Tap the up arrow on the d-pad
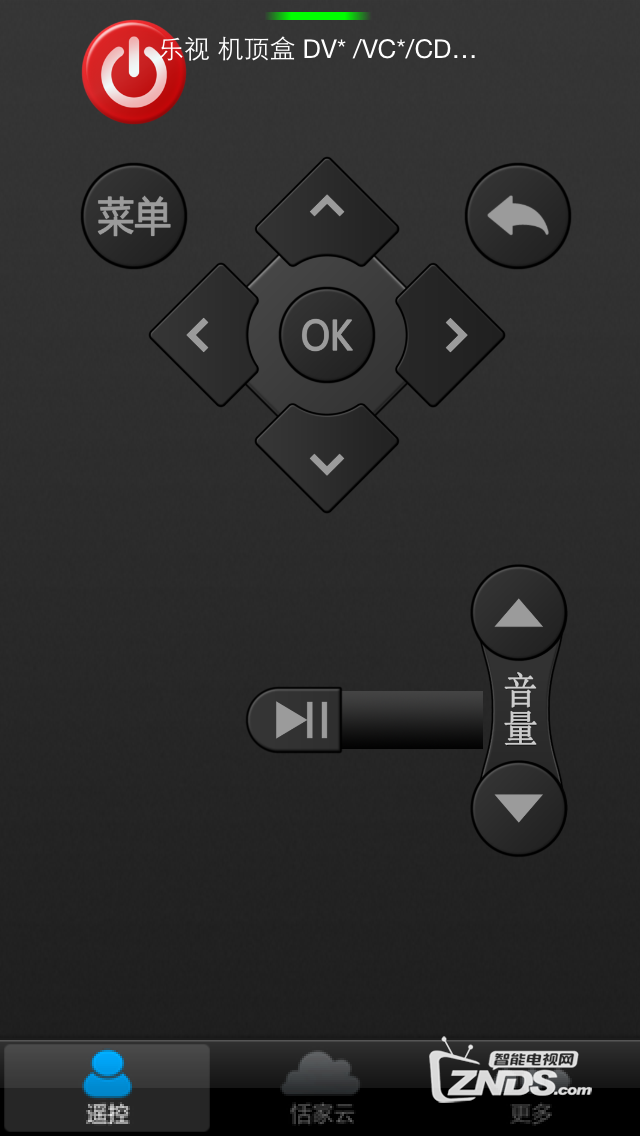The image size is (640, 1136). click(x=327, y=209)
